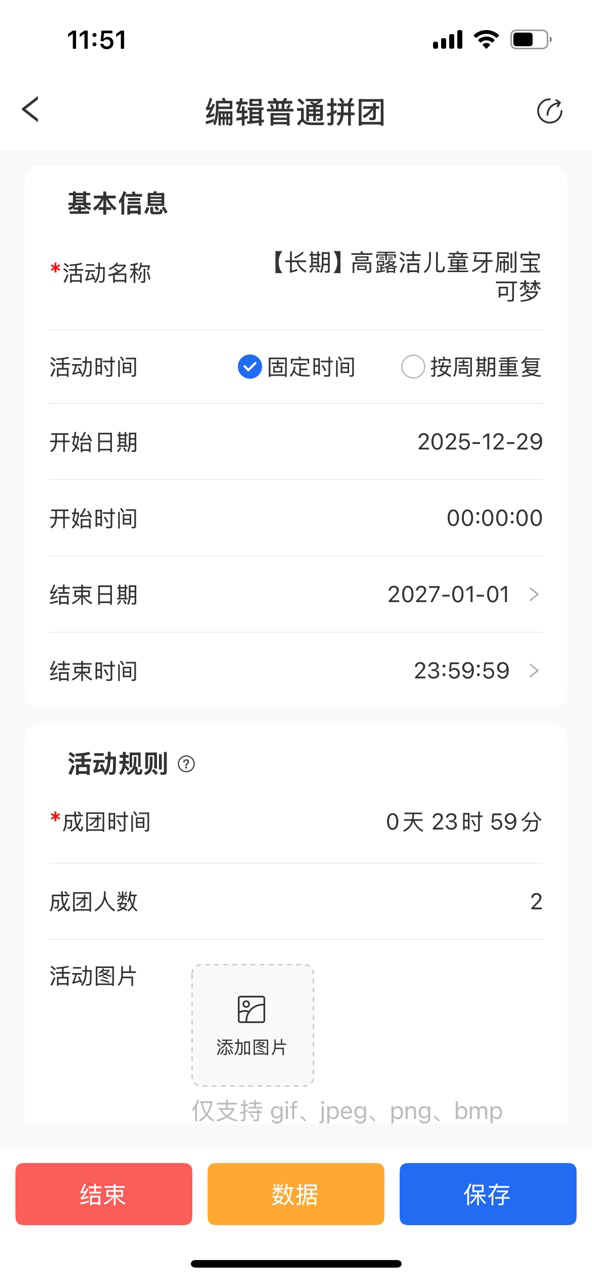The image size is (592, 1280).
Task: Edit the 成团时间 duration
Action: [296, 822]
